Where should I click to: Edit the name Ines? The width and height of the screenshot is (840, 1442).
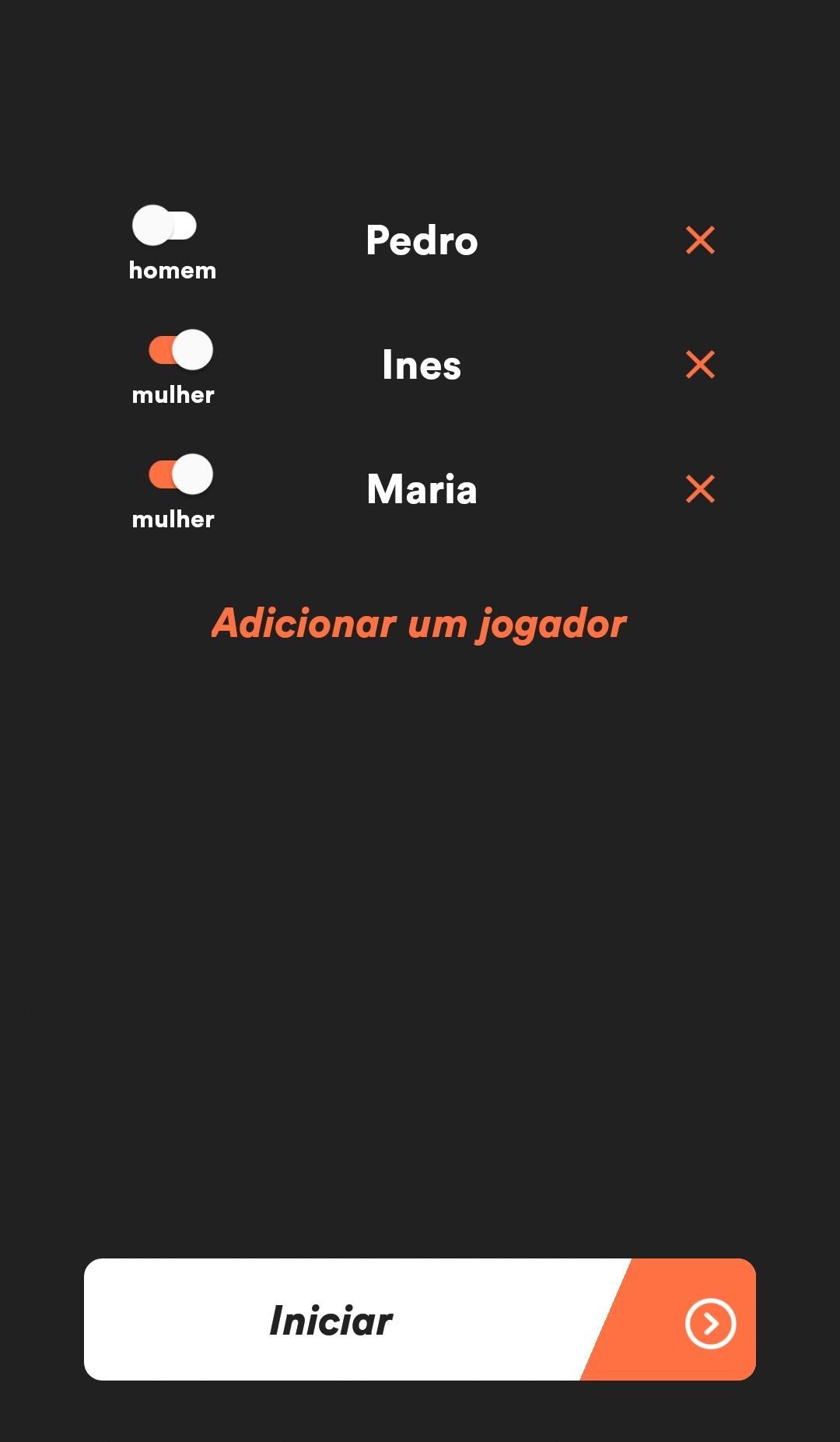[x=422, y=365]
